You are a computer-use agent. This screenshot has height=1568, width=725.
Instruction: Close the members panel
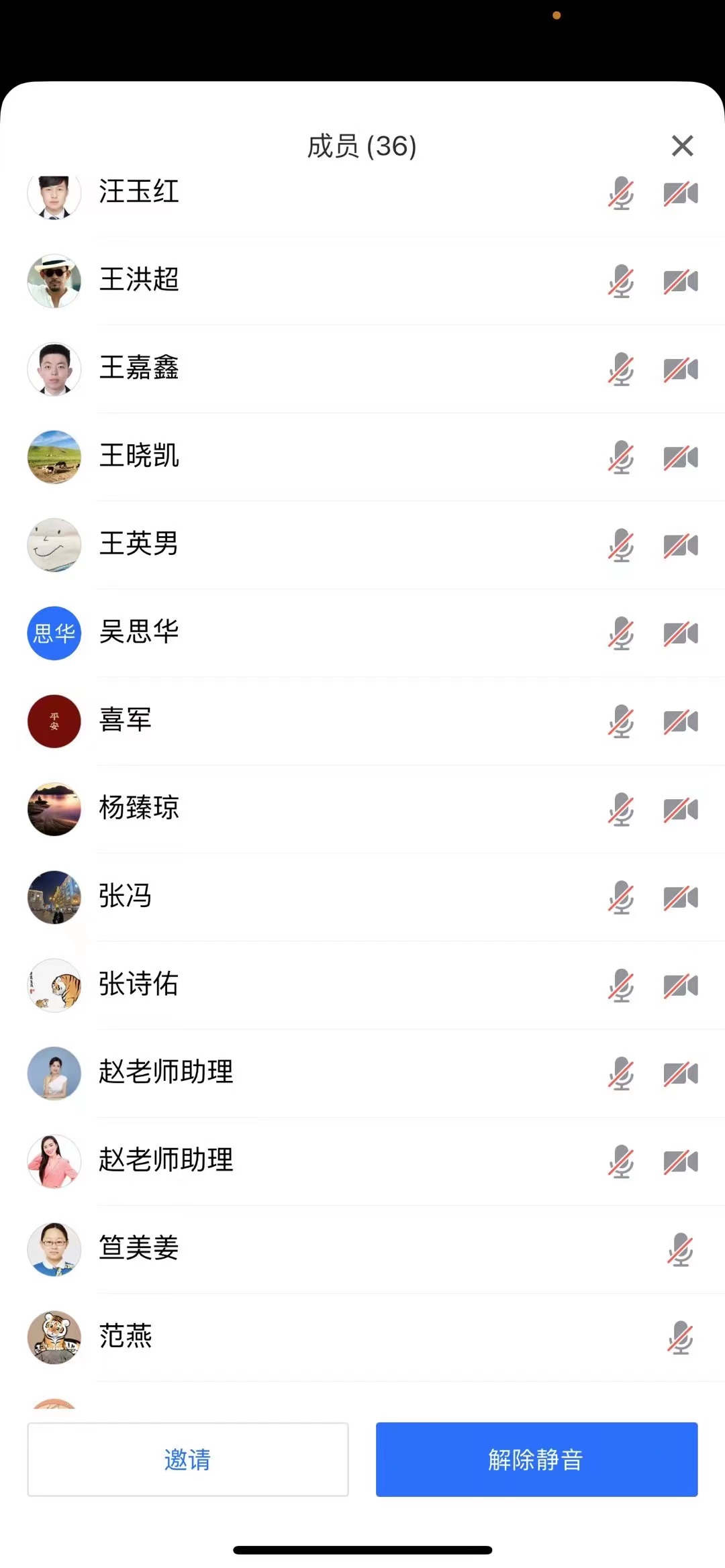coord(682,146)
